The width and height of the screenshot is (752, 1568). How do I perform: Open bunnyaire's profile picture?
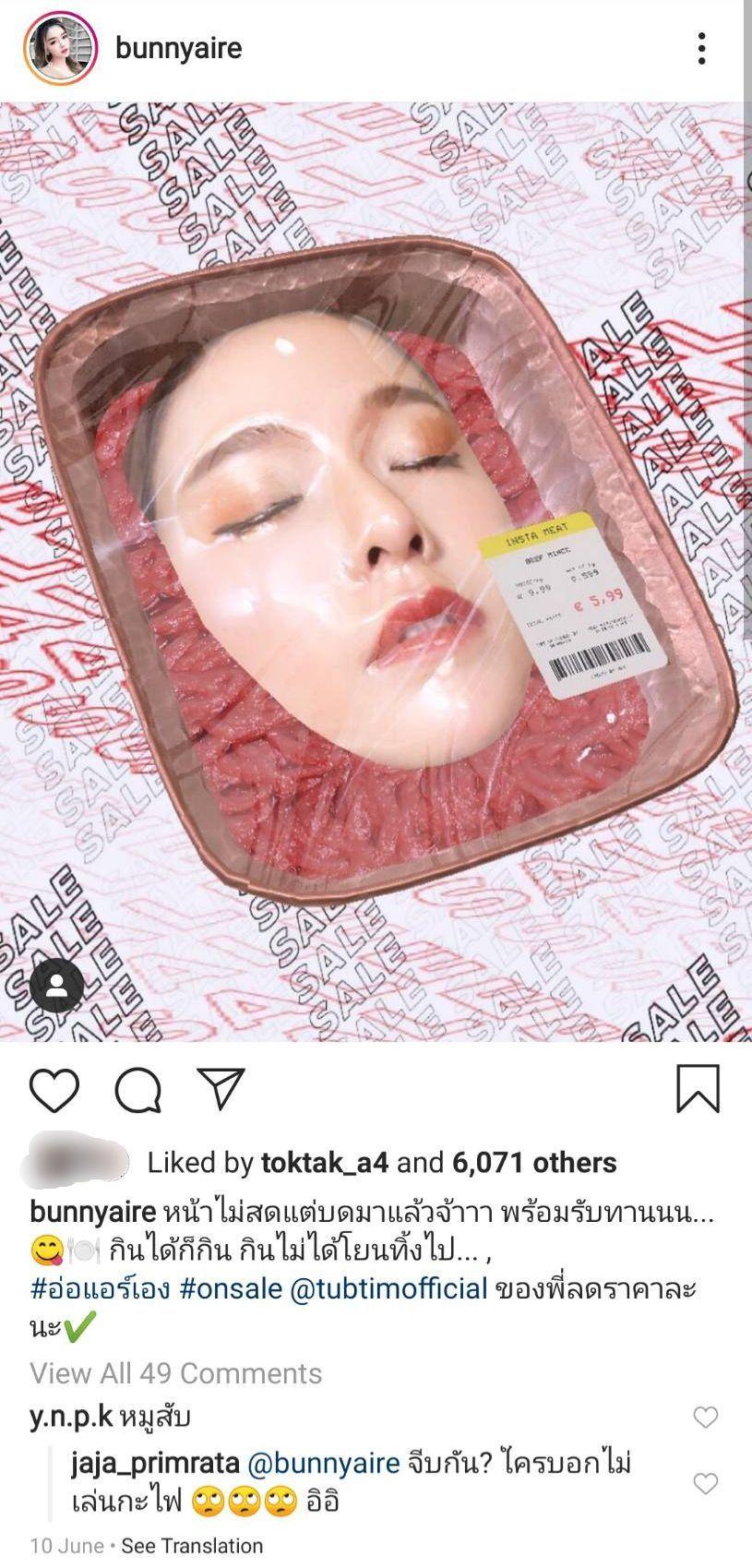(x=61, y=49)
